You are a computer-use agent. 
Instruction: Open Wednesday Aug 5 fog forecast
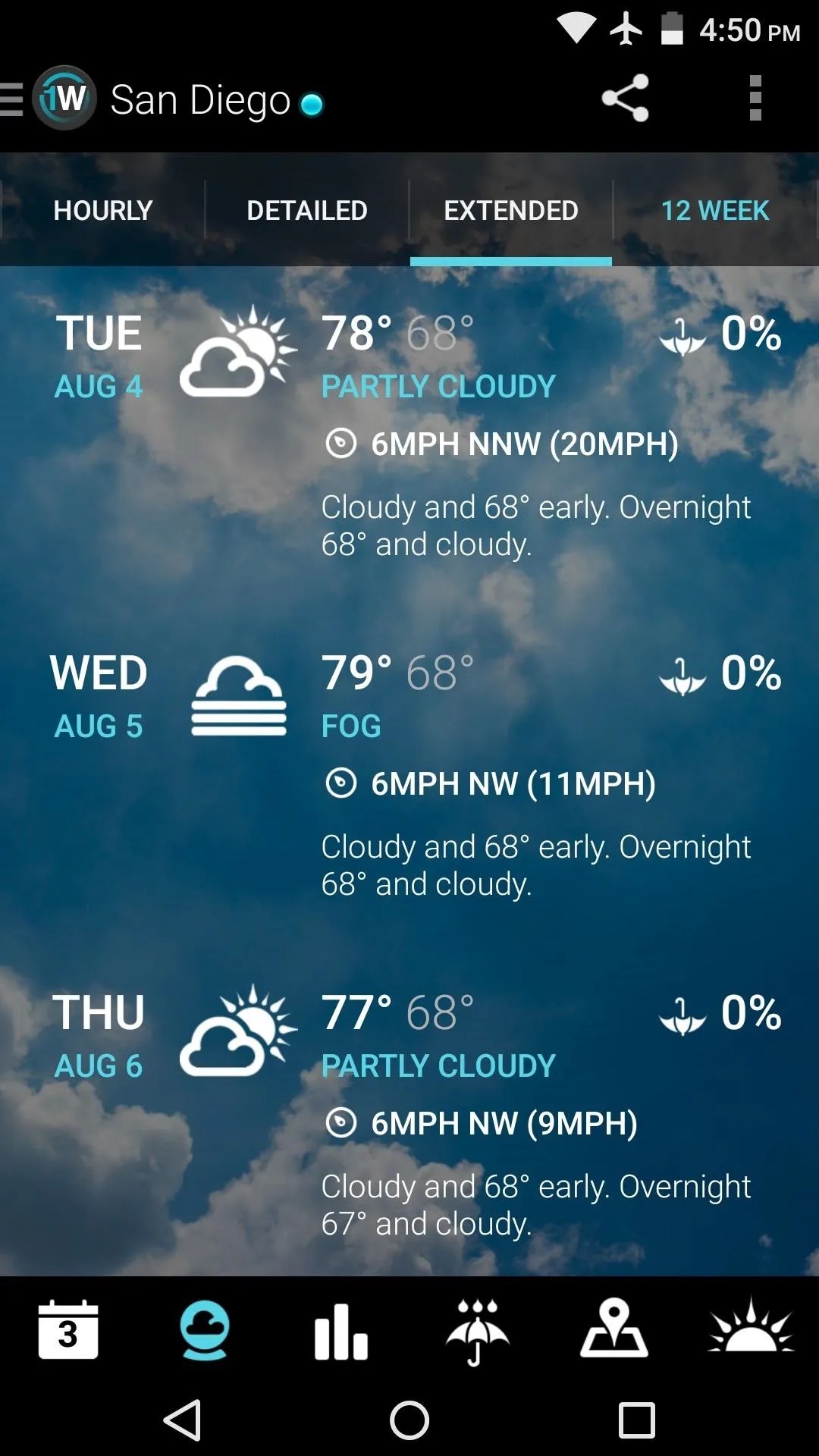409,776
